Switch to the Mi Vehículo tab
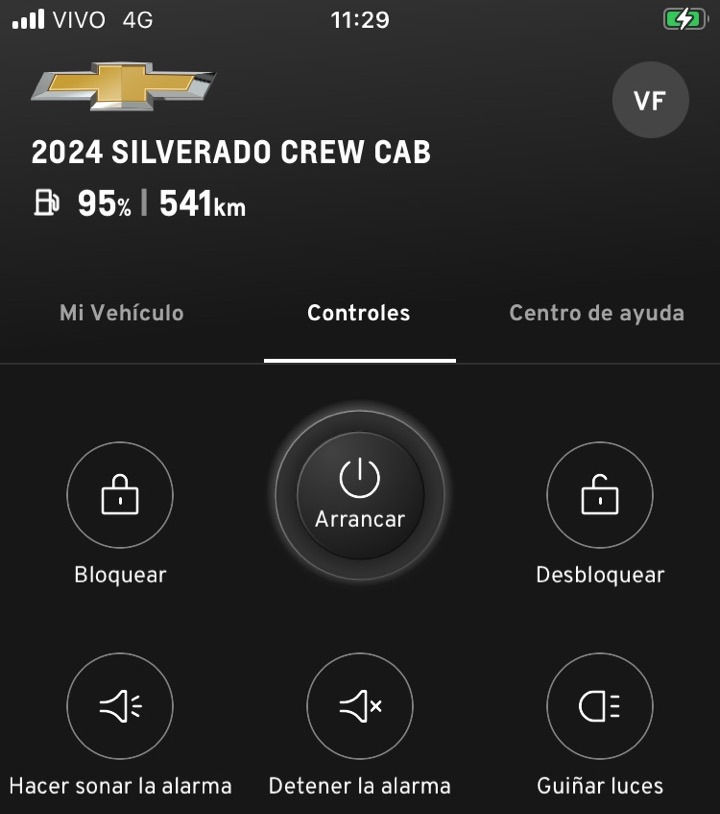 coord(121,313)
